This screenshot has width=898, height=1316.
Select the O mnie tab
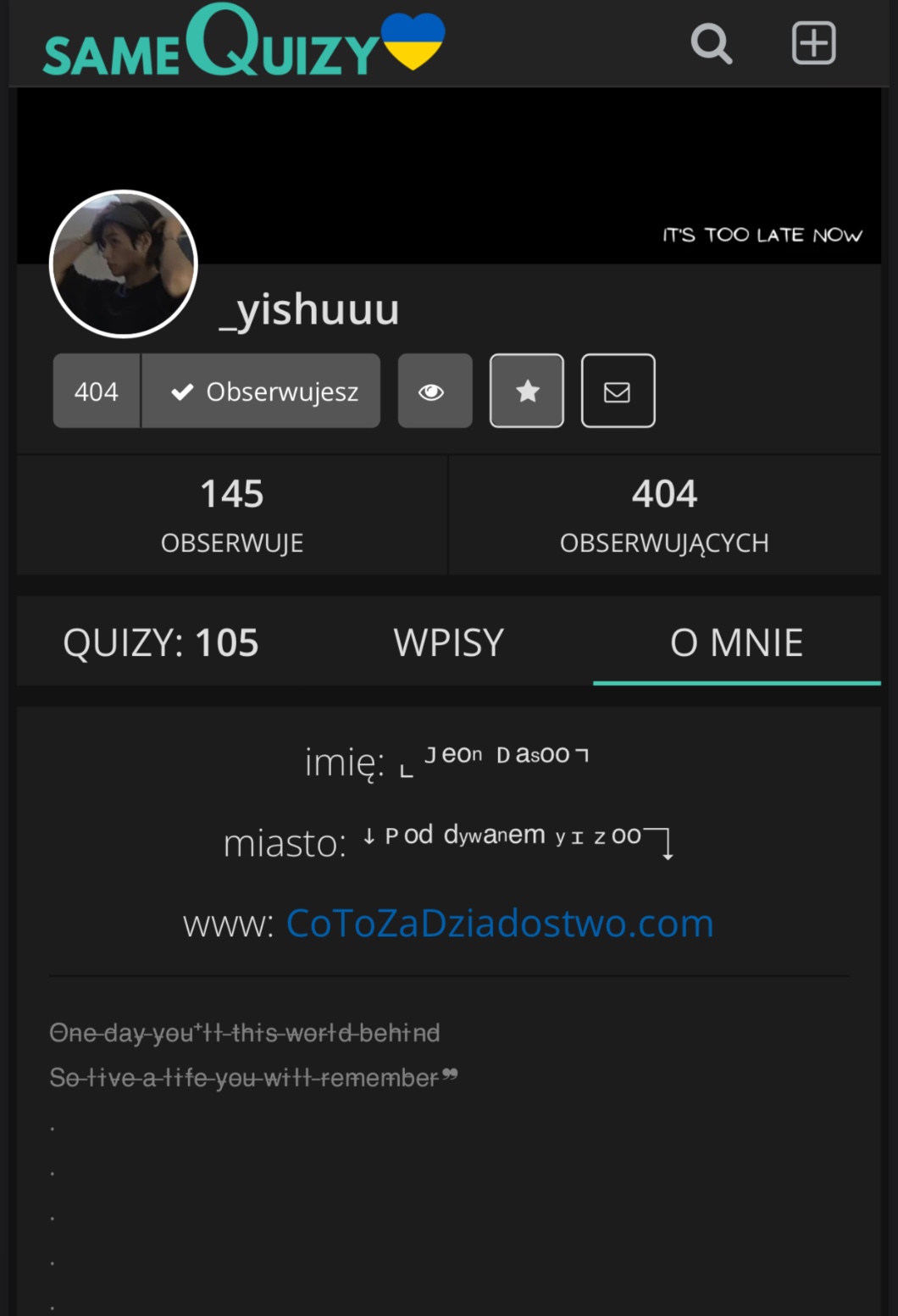pyautogui.click(x=736, y=642)
